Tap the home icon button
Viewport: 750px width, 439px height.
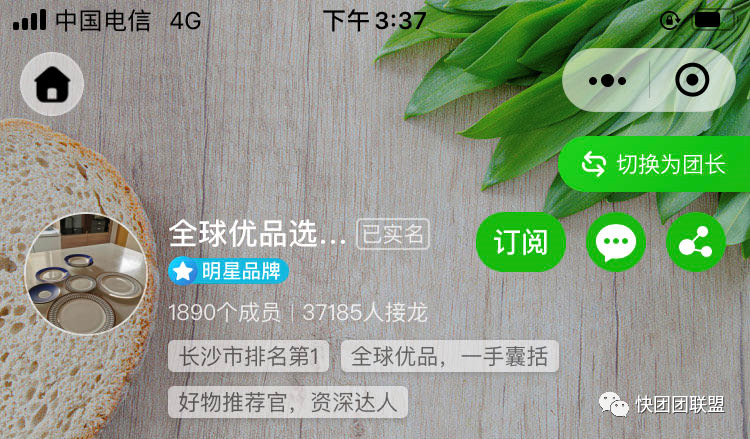pyautogui.click(x=52, y=84)
